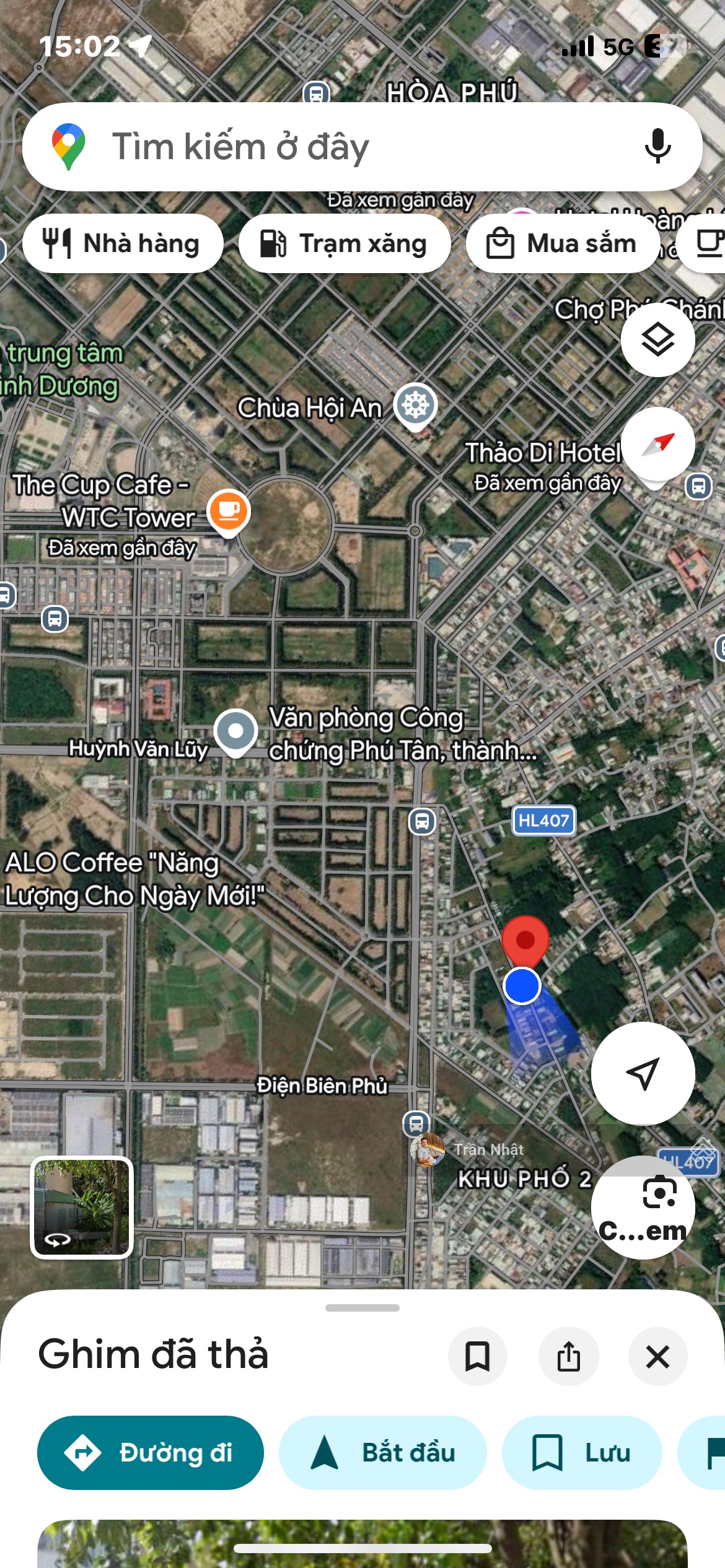Screen dimensions: 725x1568
Task: Open the Chùa Hội An marker
Action: click(416, 406)
